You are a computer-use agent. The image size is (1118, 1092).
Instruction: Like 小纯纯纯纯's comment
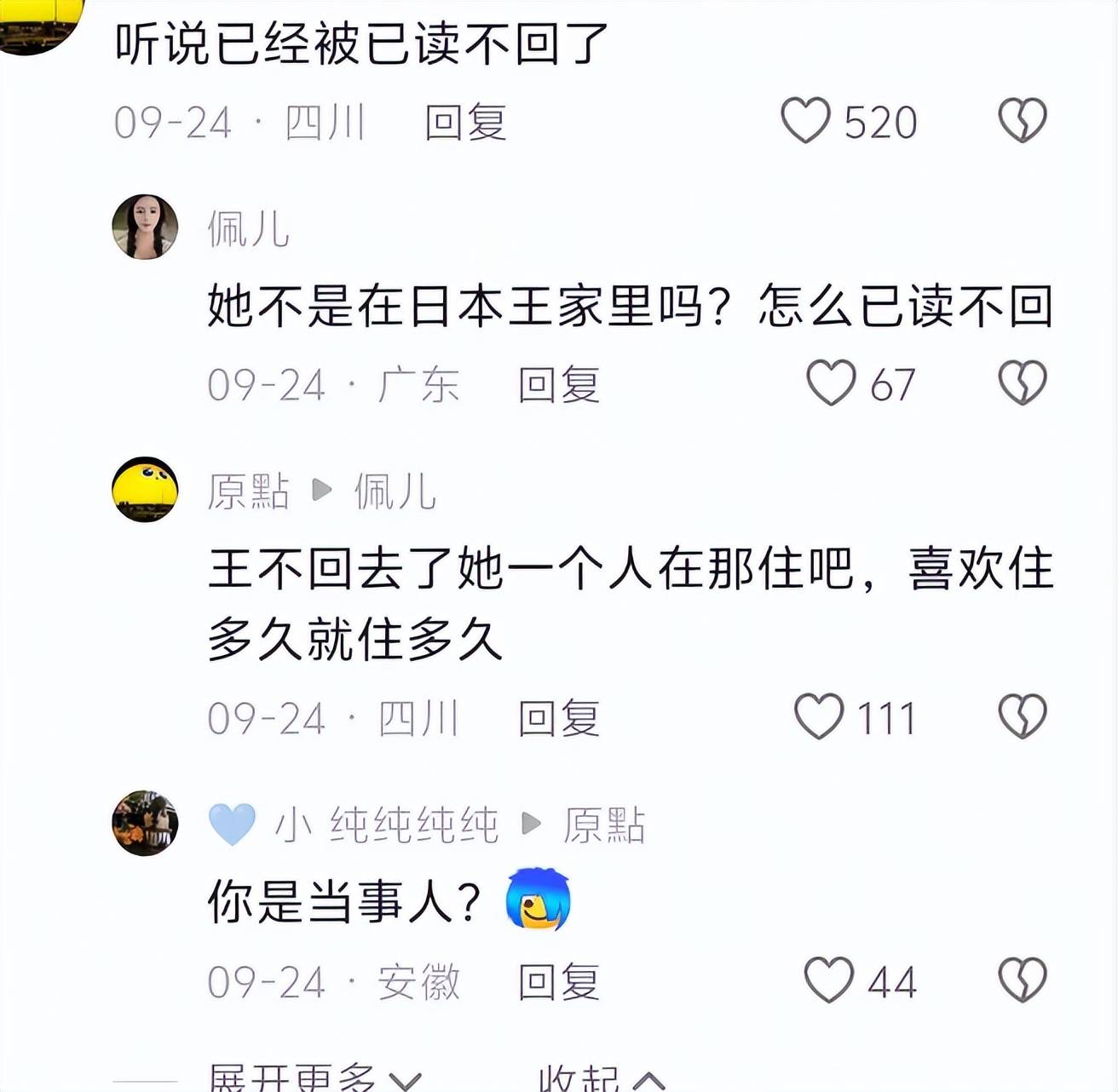click(829, 980)
